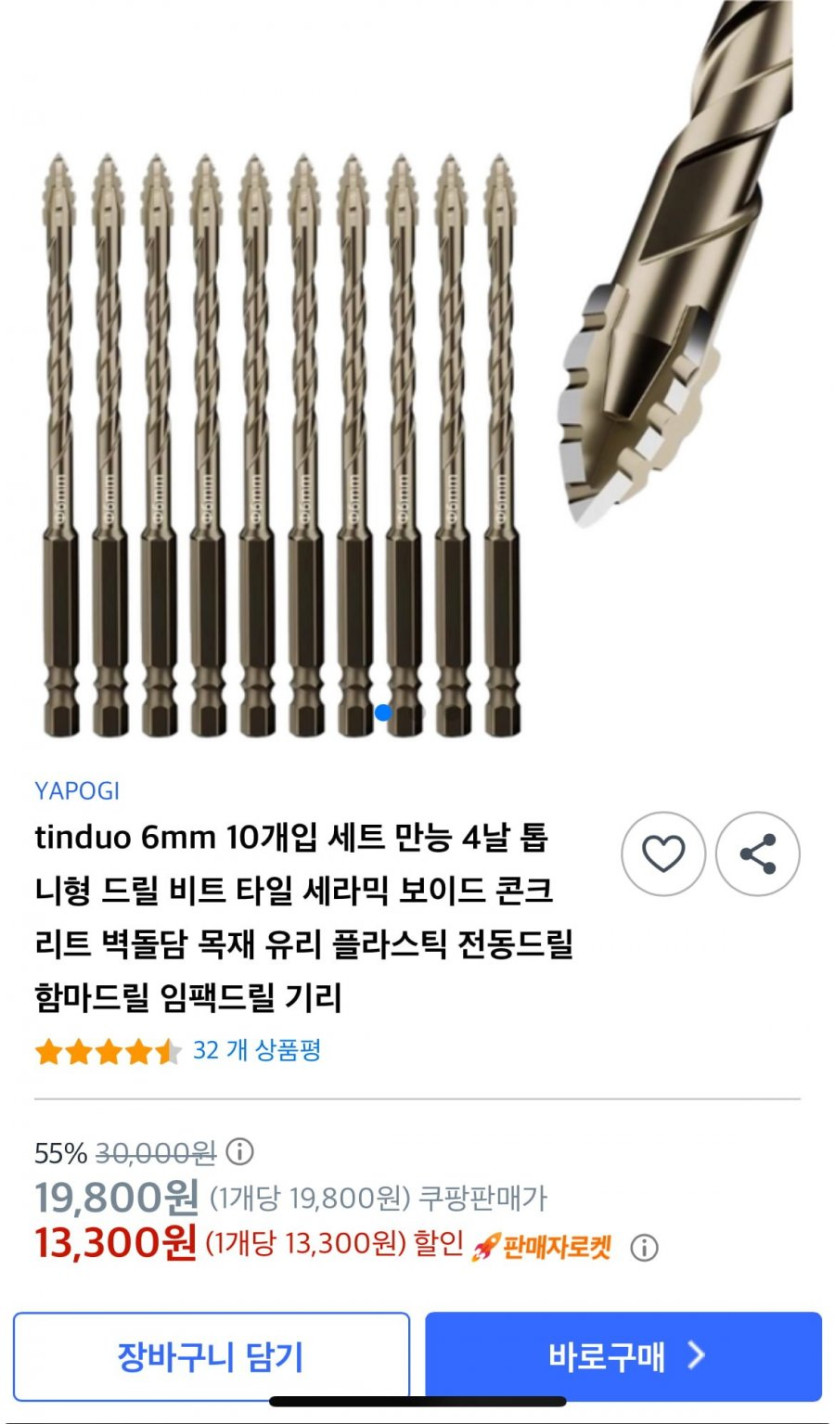The image size is (835, 1424).
Task: Share this product listing
Action: point(758,854)
